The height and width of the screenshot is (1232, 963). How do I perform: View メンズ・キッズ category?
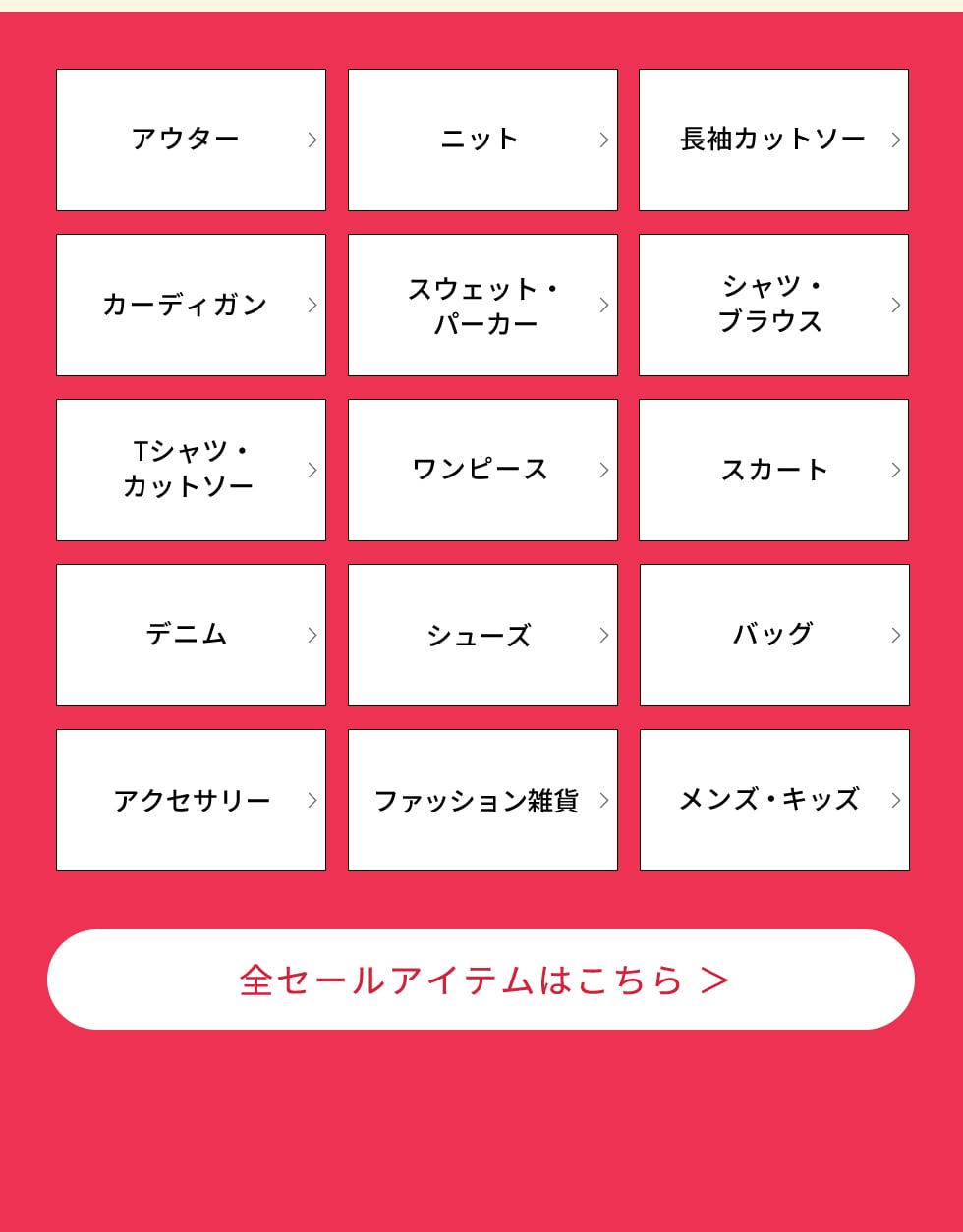tap(774, 800)
